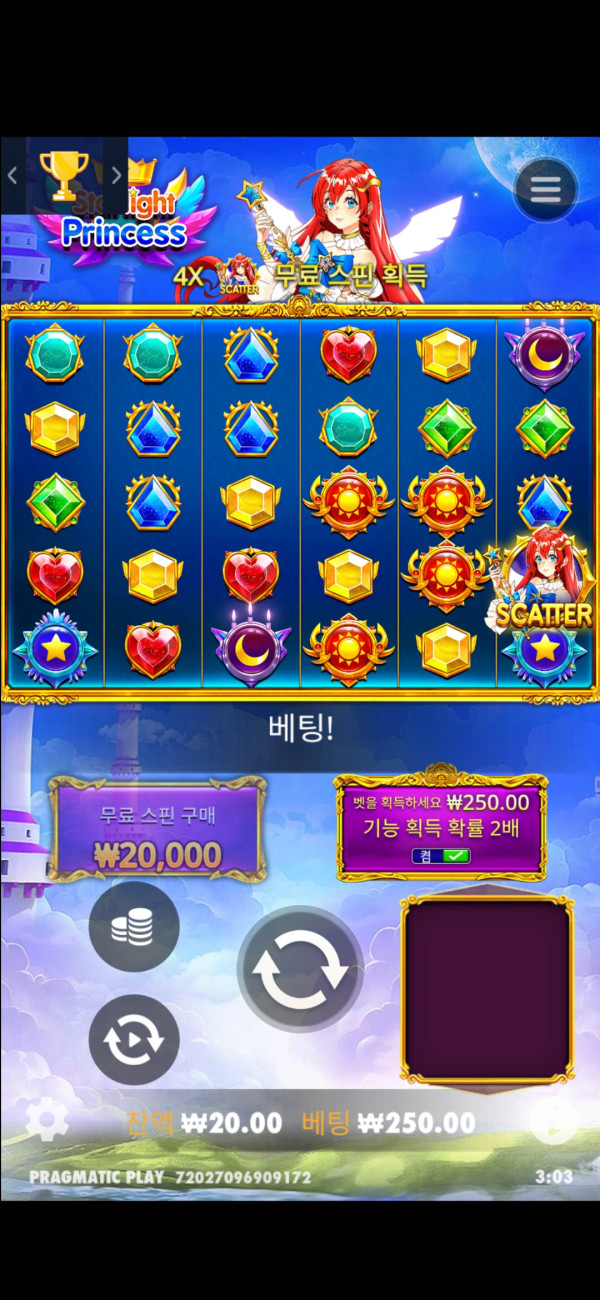Open the trophy tournament panel
Screen dimensions: 600x1300
coord(63,175)
